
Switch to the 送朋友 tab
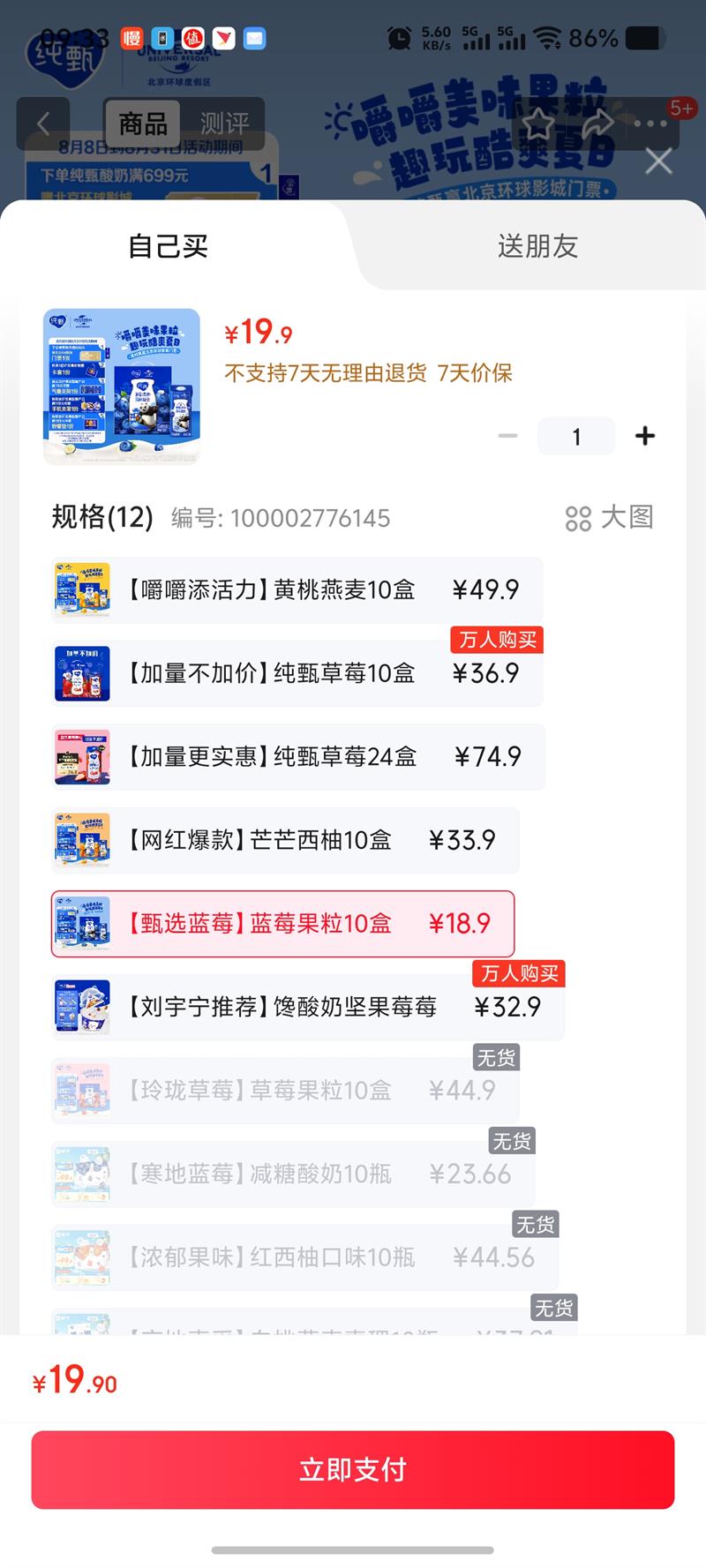click(537, 246)
